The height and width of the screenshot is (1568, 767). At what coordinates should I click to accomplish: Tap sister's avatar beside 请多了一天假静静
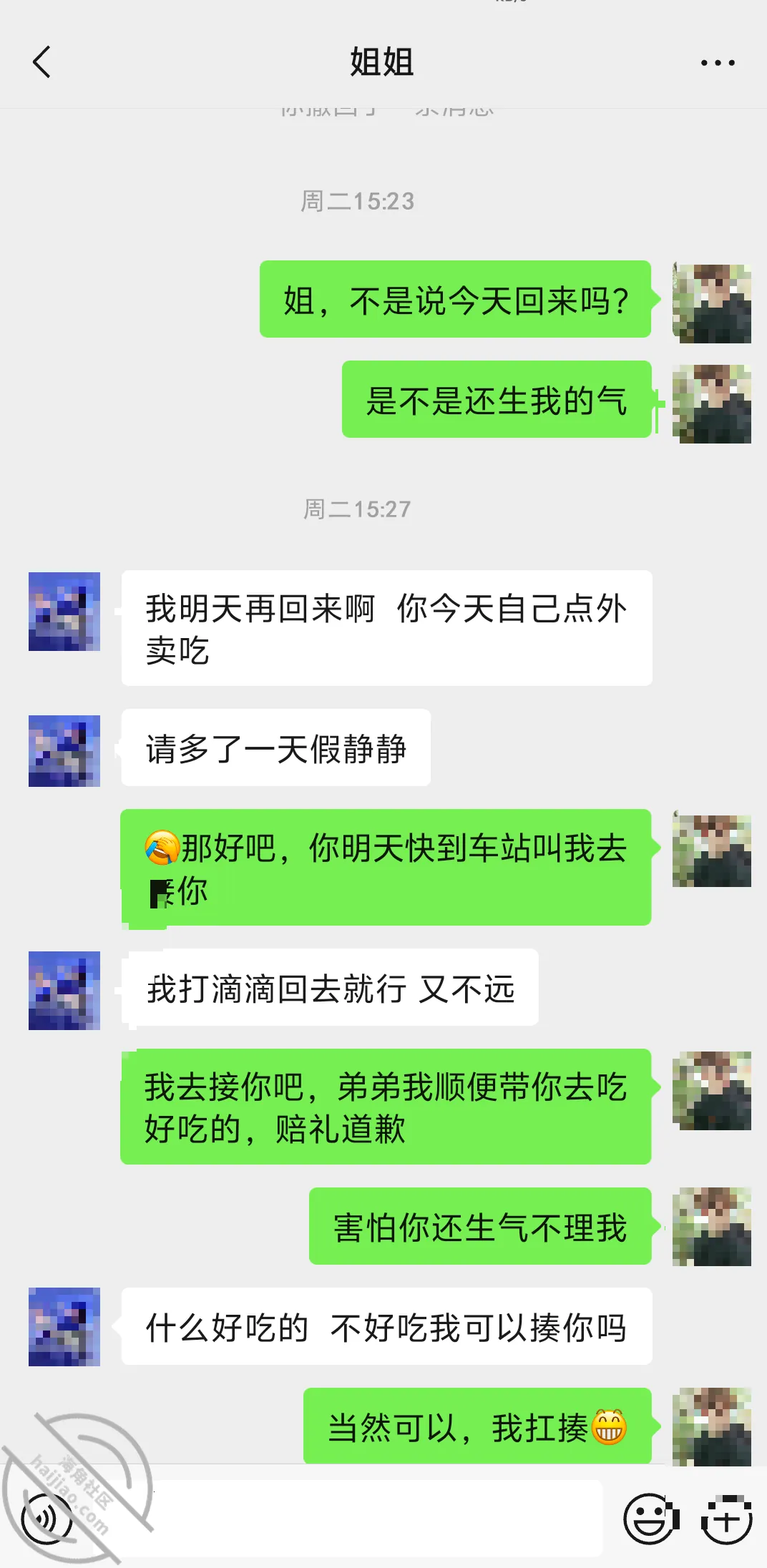coord(64,751)
